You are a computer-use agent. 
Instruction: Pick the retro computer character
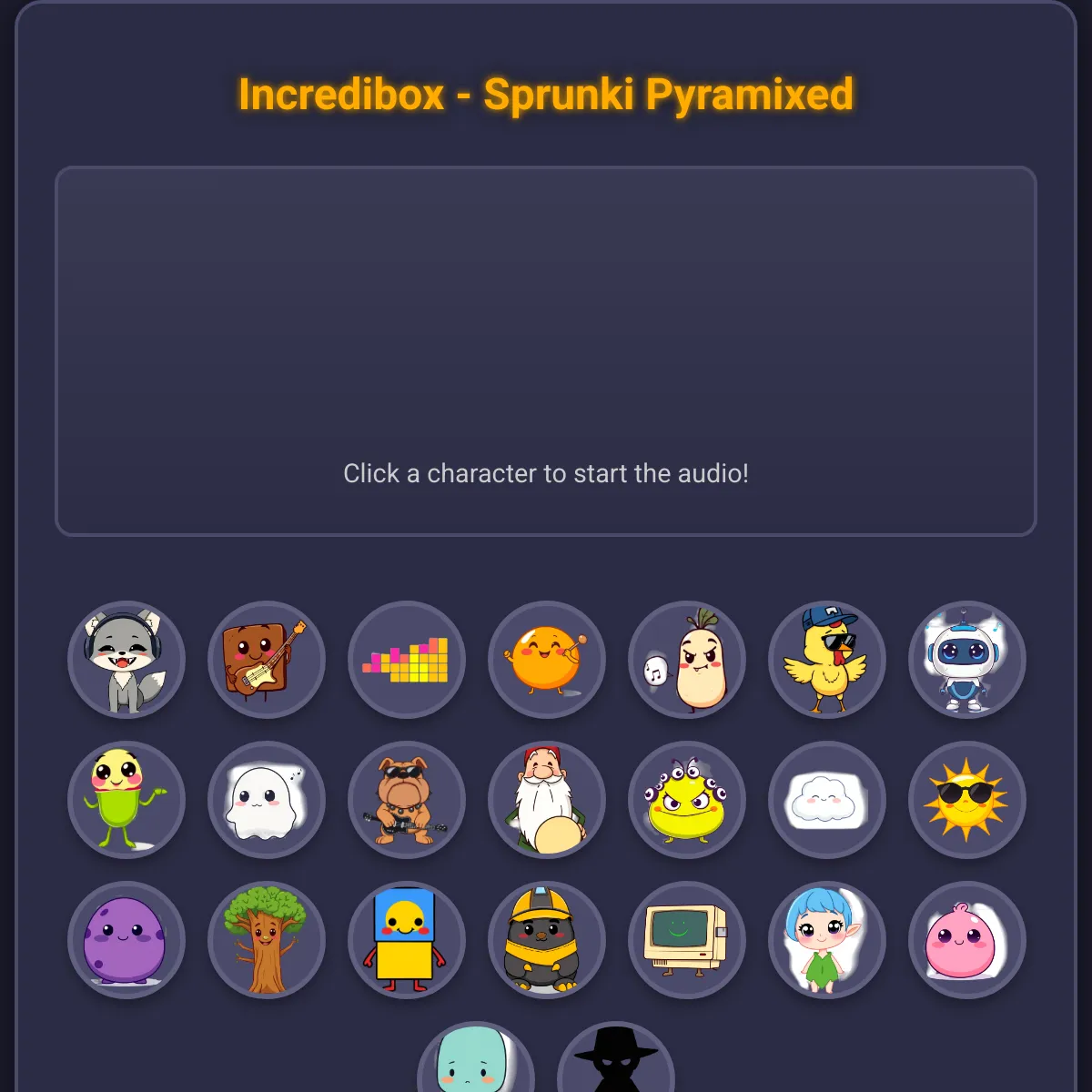(687, 940)
